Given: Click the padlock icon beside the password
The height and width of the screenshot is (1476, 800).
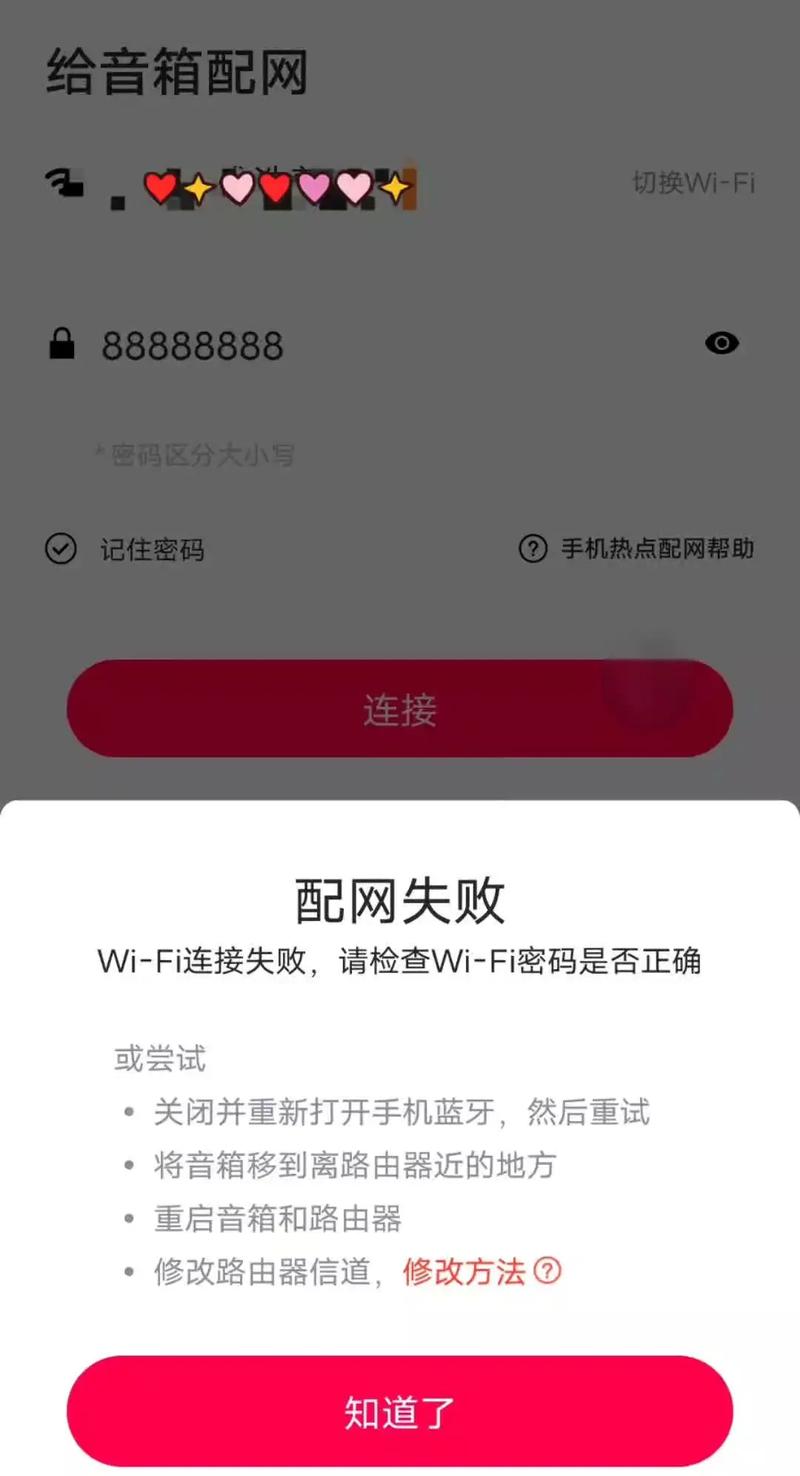Looking at the screenshot, I should pyautogui.click(x=61, y=344).
